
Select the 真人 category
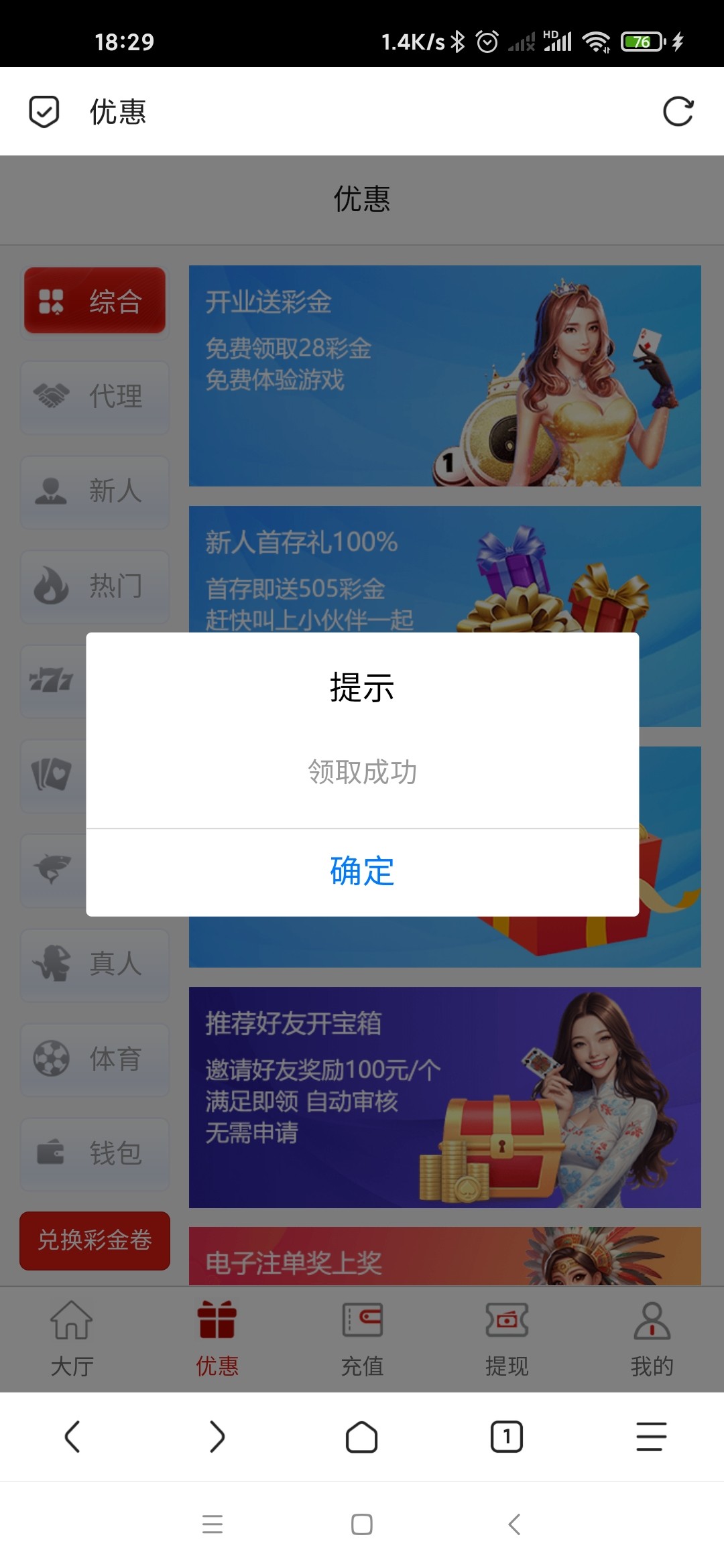pos(95,964)
